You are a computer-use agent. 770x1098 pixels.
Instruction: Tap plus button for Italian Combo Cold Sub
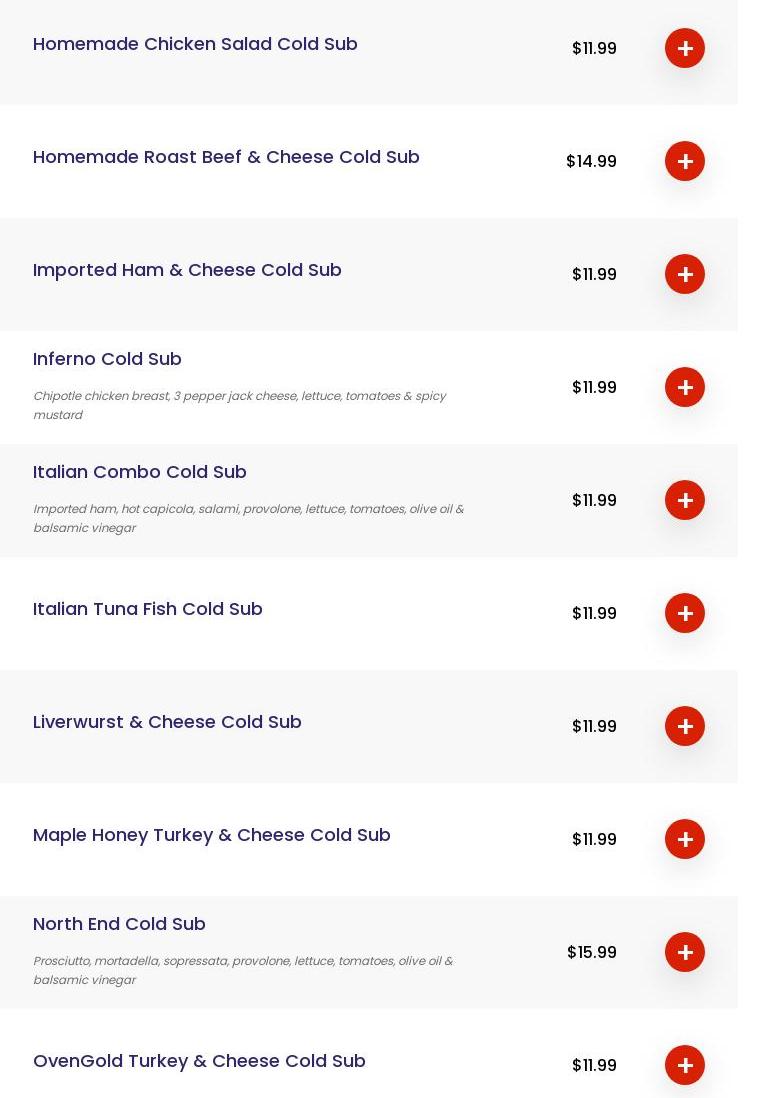point(685,500)
